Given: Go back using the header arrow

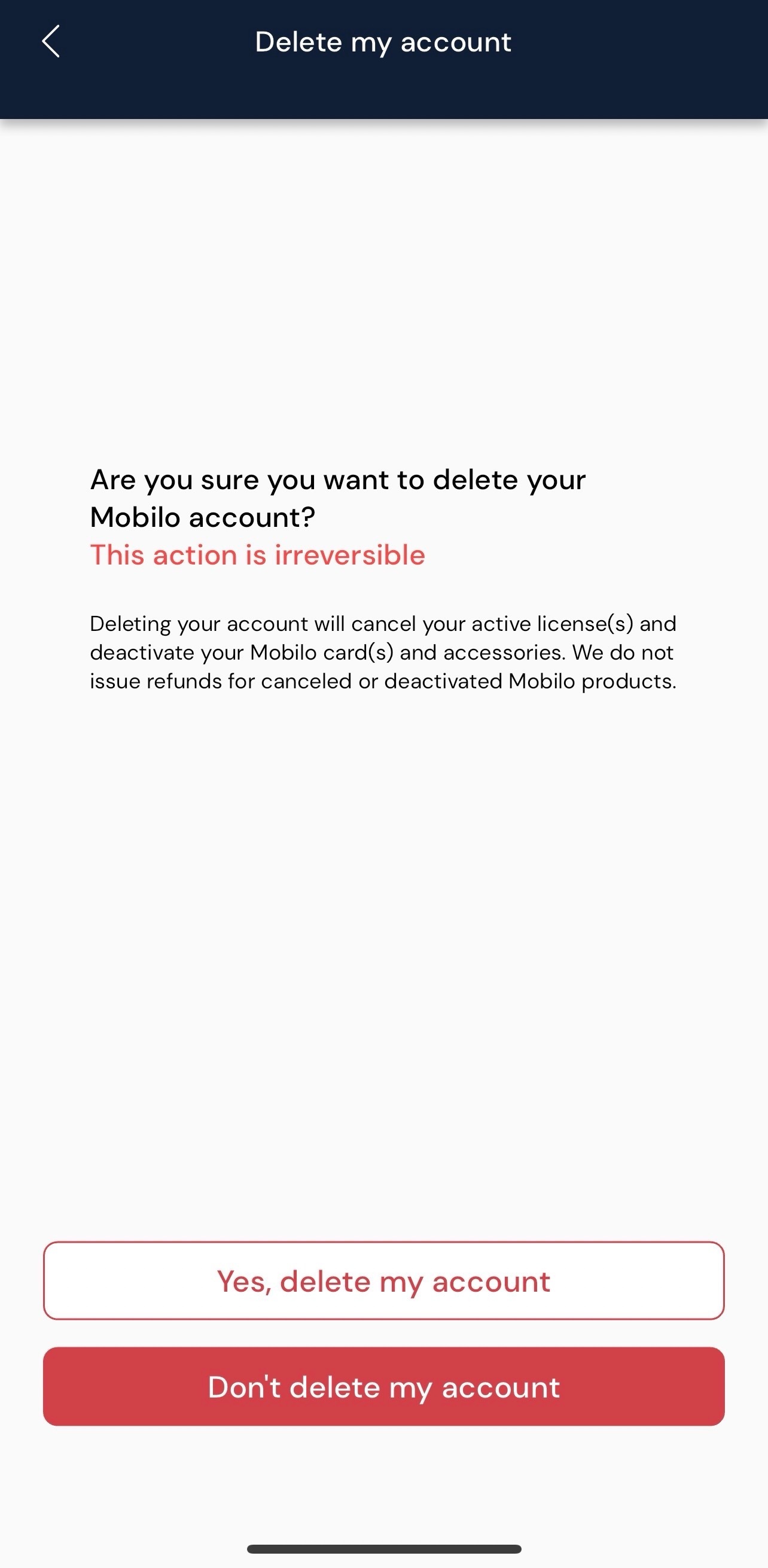Looking at the screenshot, I should pyautogui.click(x=51, y=41).
